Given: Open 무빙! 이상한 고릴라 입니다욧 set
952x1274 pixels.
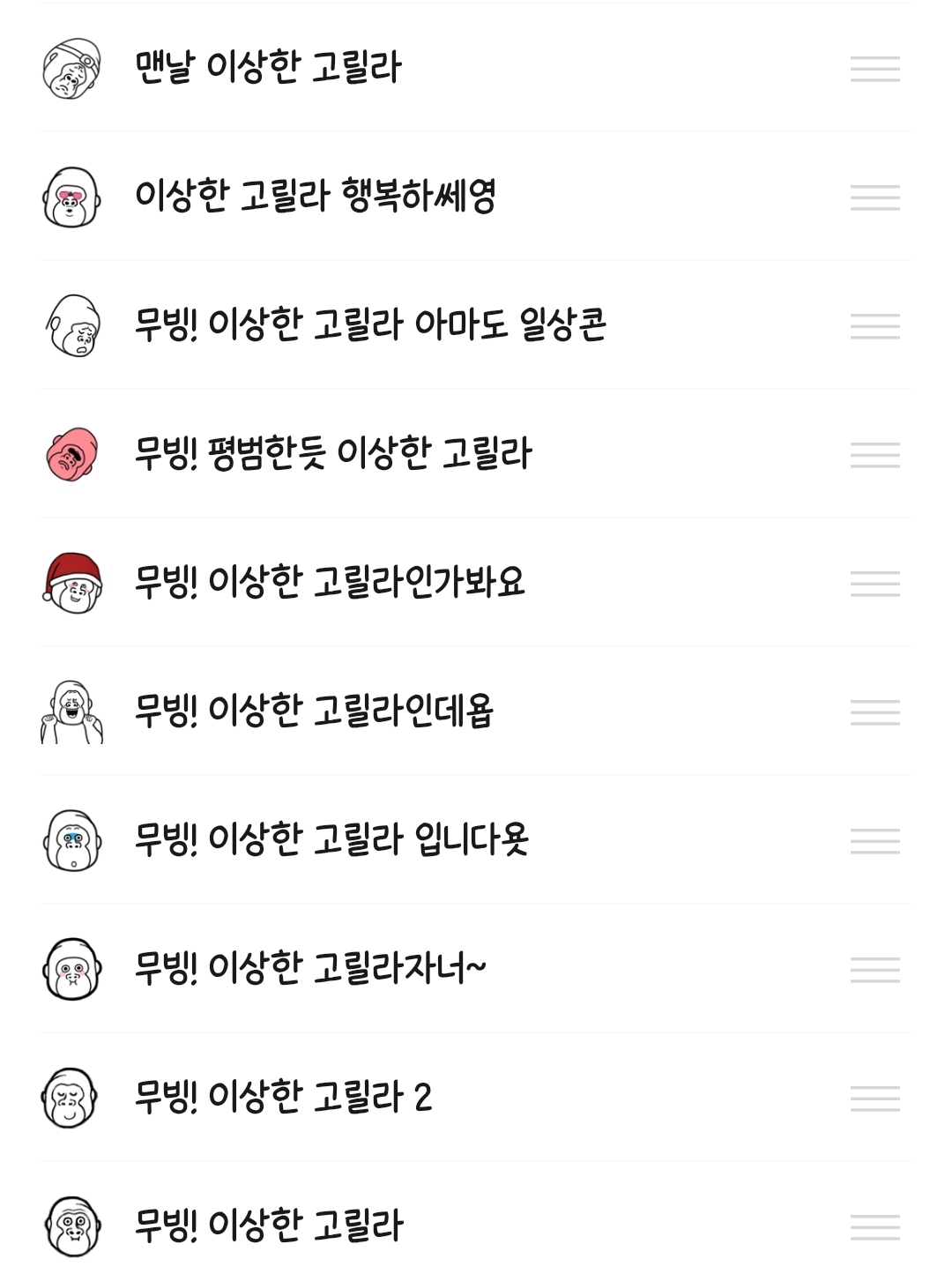Looking at the screenshot, I should tap(331, 840).
